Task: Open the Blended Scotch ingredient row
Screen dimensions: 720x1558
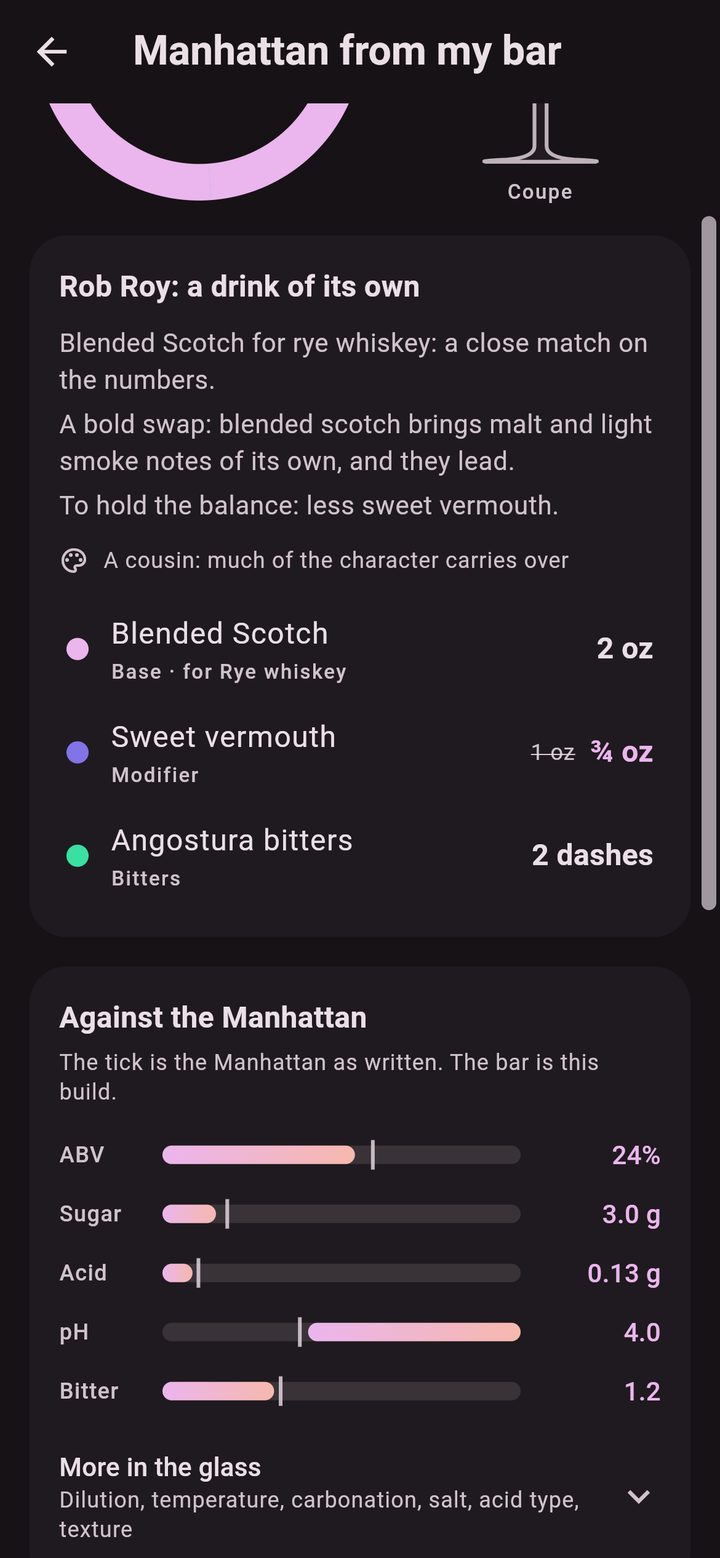Action: click(360, 649)
